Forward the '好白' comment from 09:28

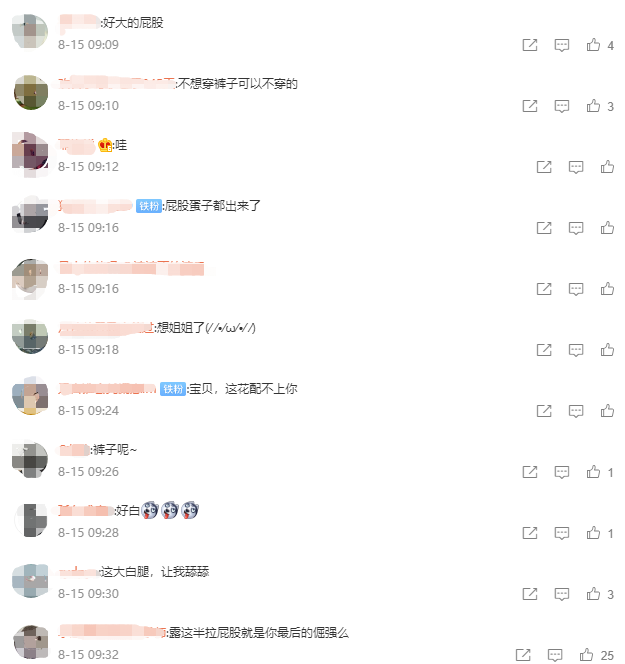pyautogui.click(x=530, y=533)
